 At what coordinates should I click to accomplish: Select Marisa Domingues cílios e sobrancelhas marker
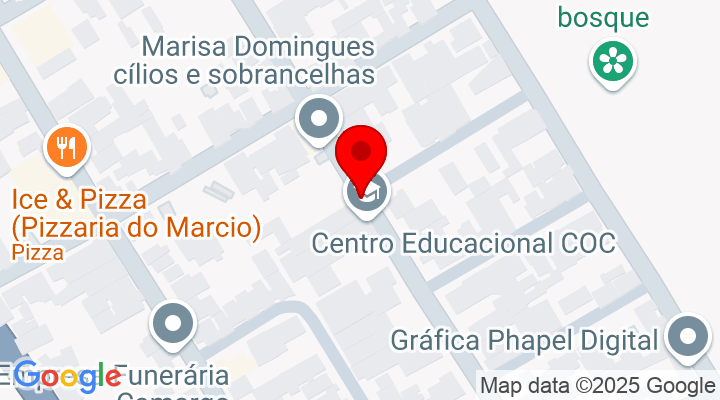tap(319, 120)
